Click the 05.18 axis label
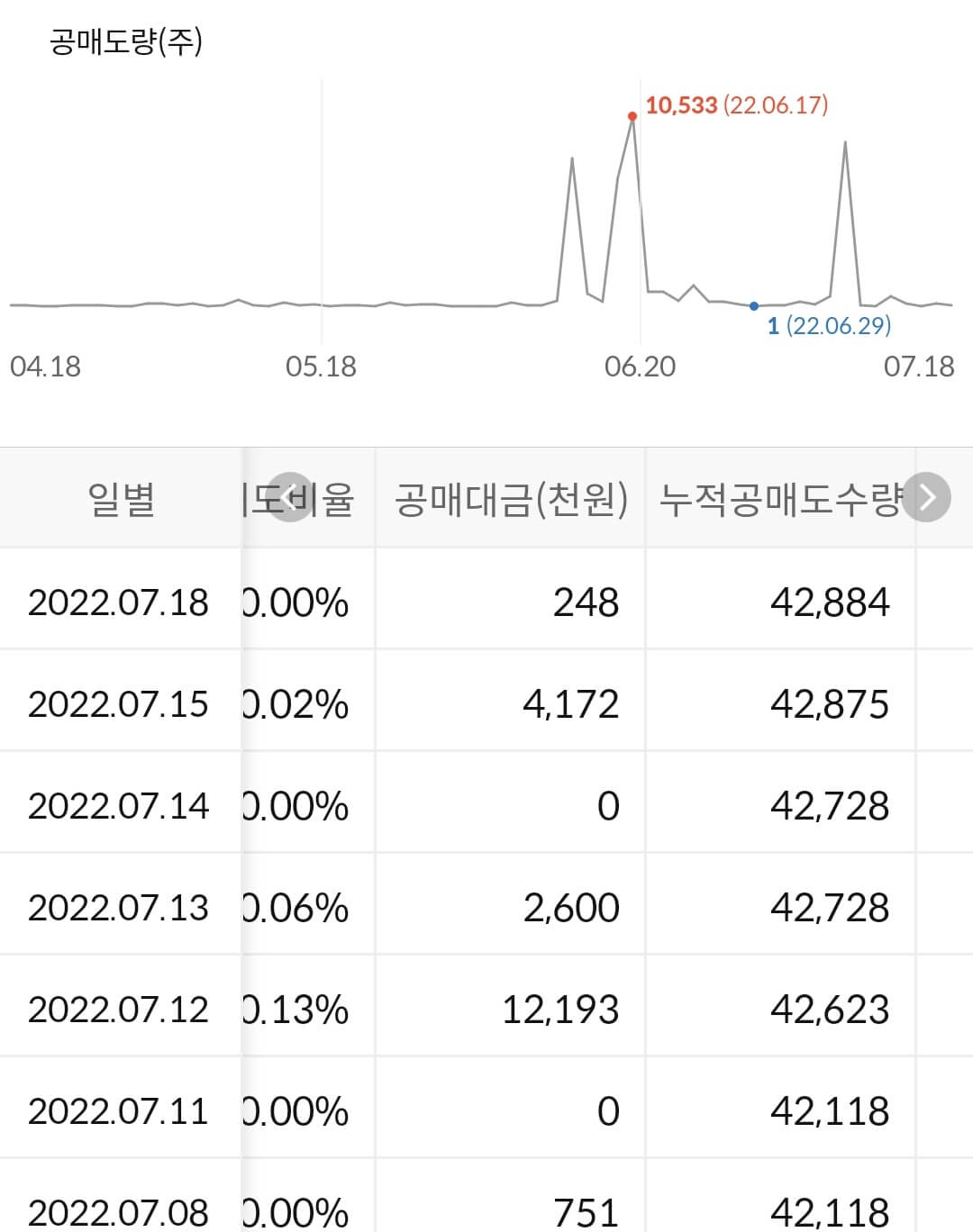The height and width of the screenshot is (1232, 973). (x=320, y=367)
